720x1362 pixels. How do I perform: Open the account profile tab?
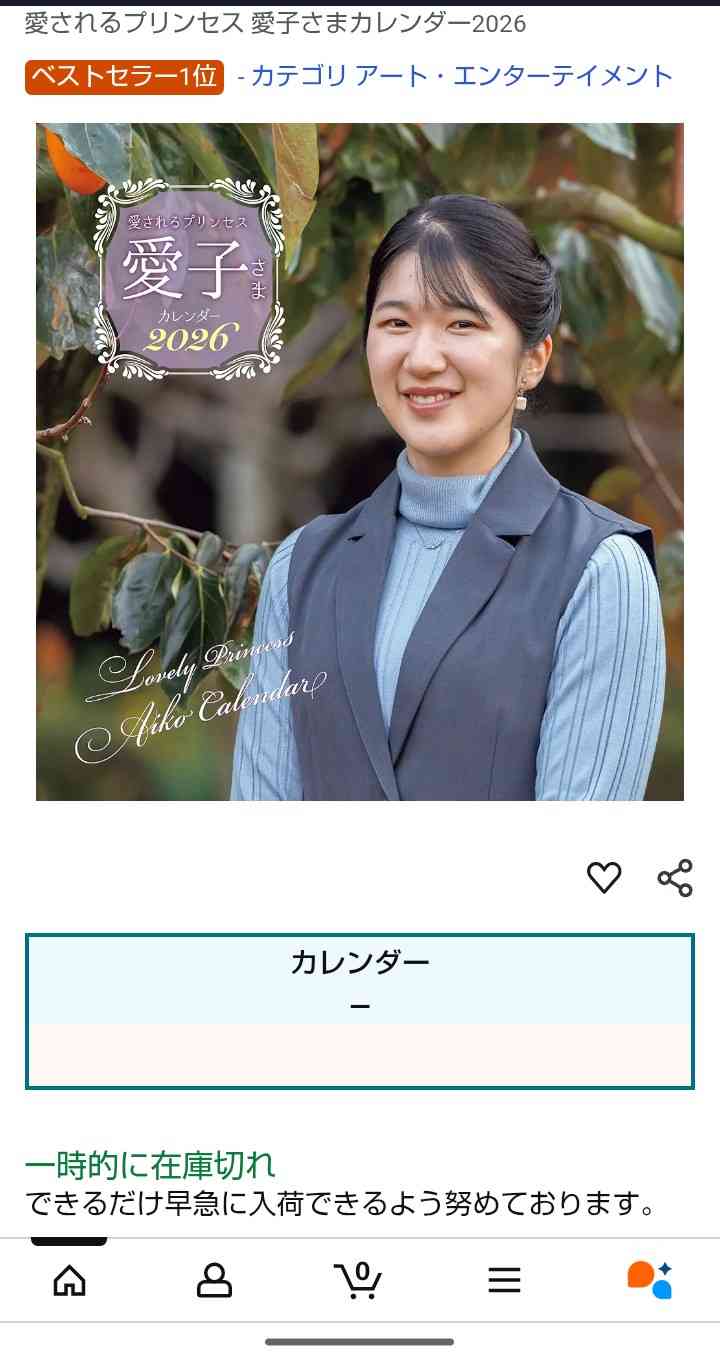(214, 1280)
